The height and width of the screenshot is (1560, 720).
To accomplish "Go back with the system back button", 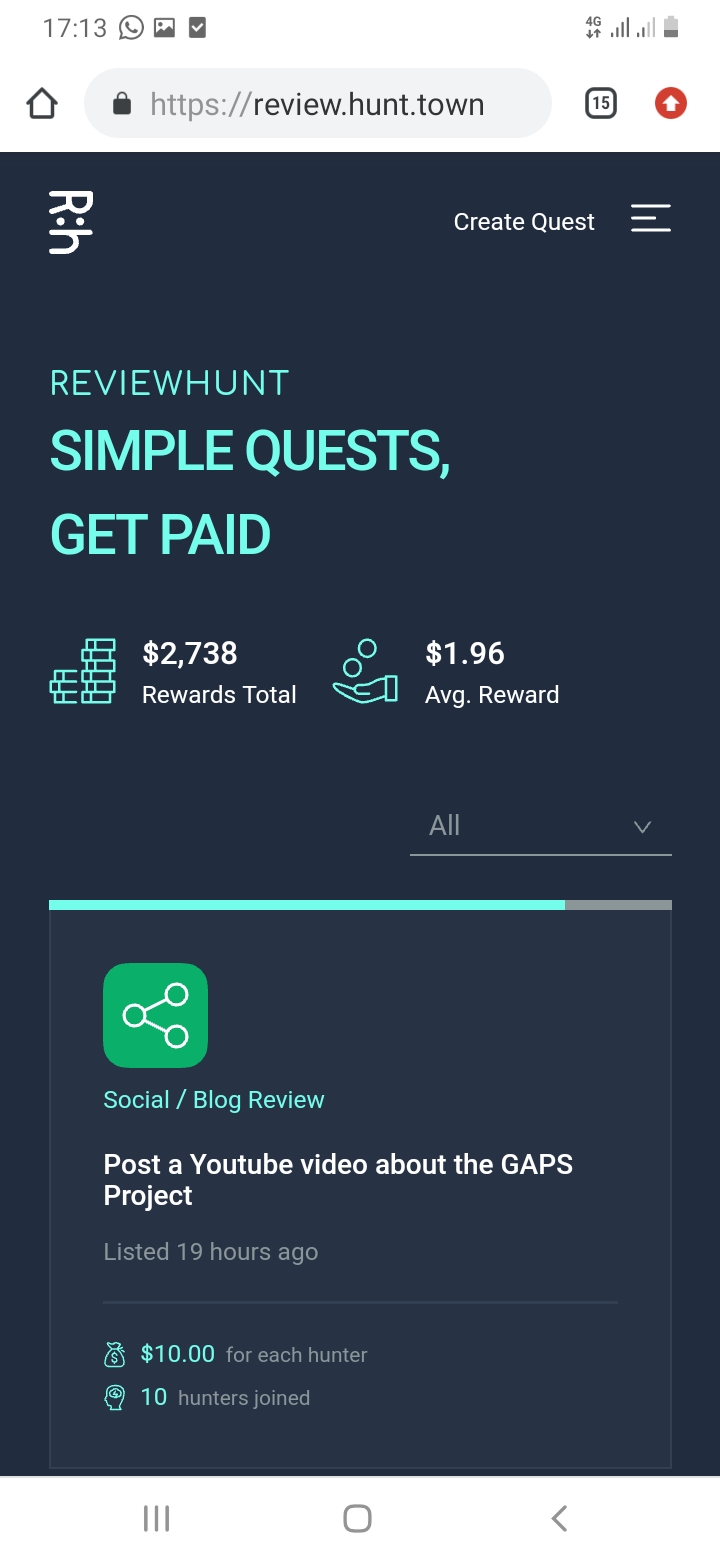I will pos(560,1518).
